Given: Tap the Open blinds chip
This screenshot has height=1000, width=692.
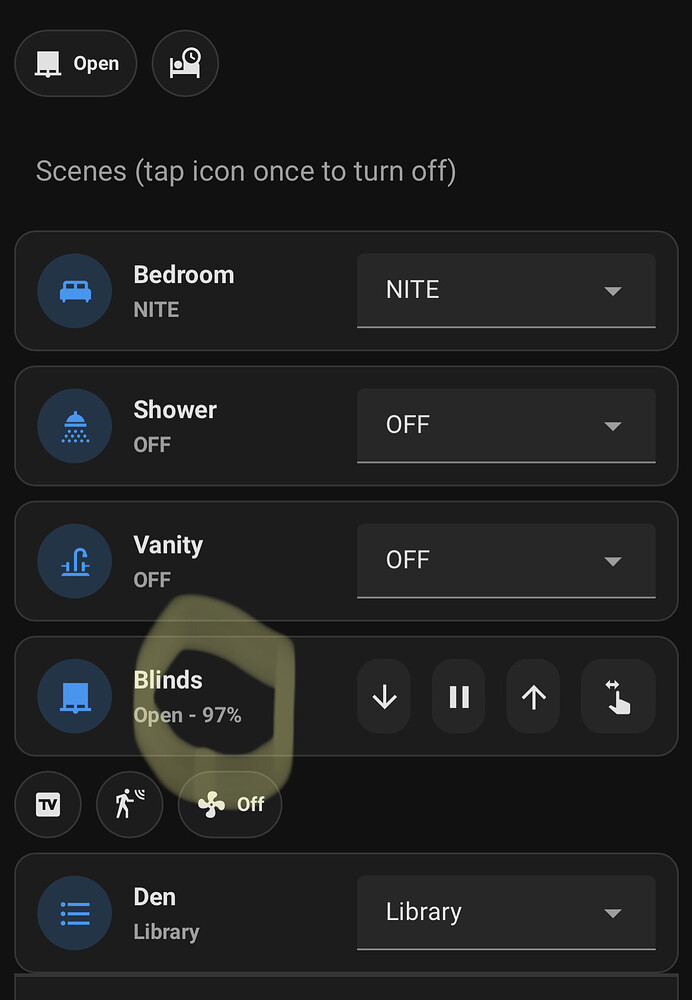Looking at the screenshot, I should [75, 64].
